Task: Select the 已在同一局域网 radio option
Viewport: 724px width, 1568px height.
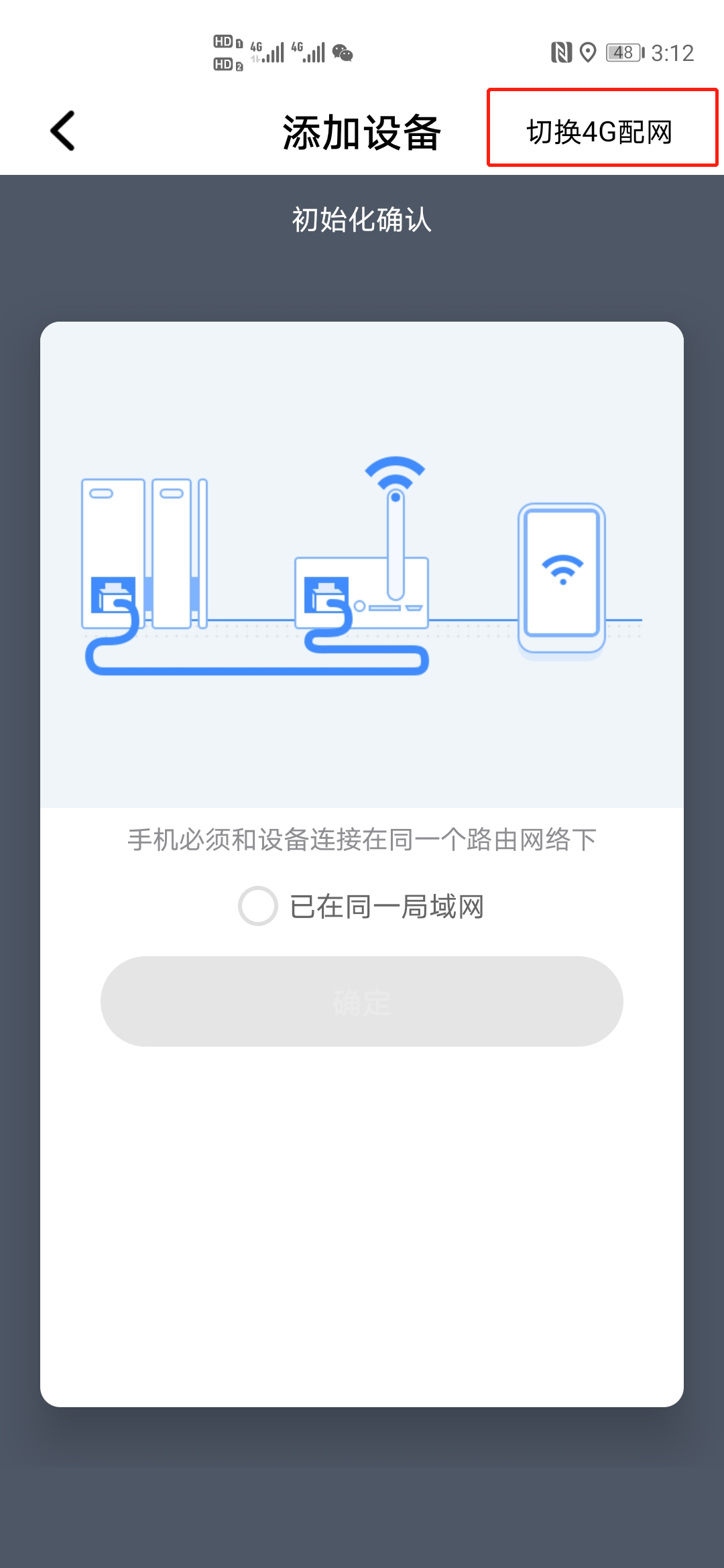Action: 258,906
